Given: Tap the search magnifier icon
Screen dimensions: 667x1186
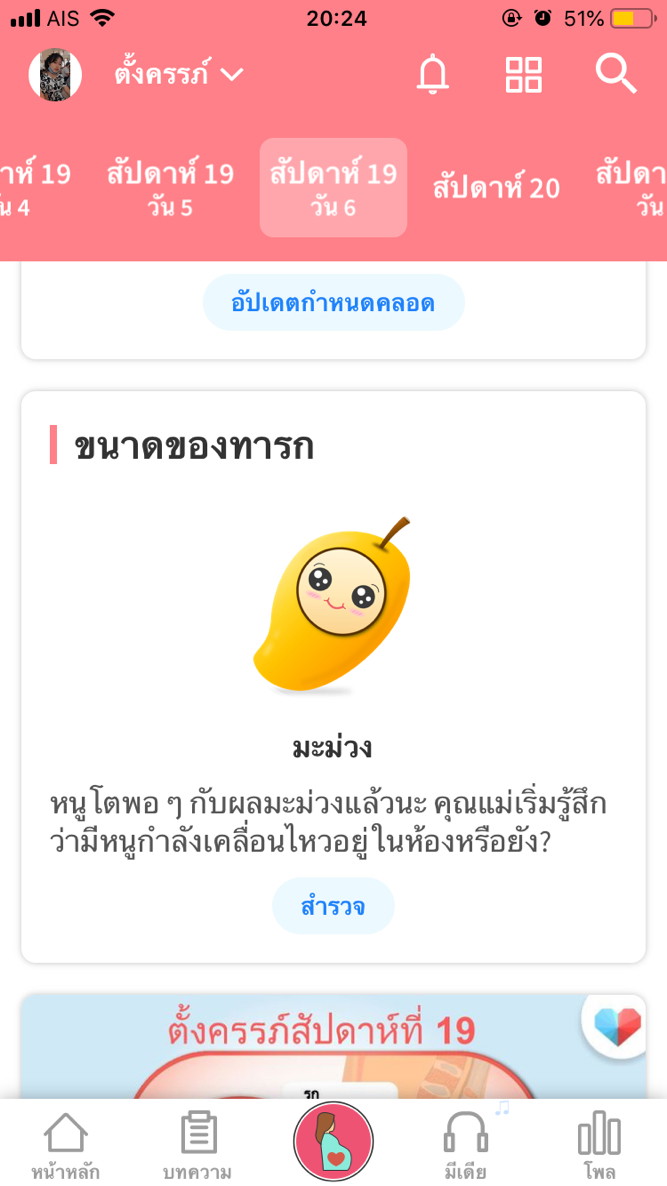Looking at the screenshot, I should (615, 74).
